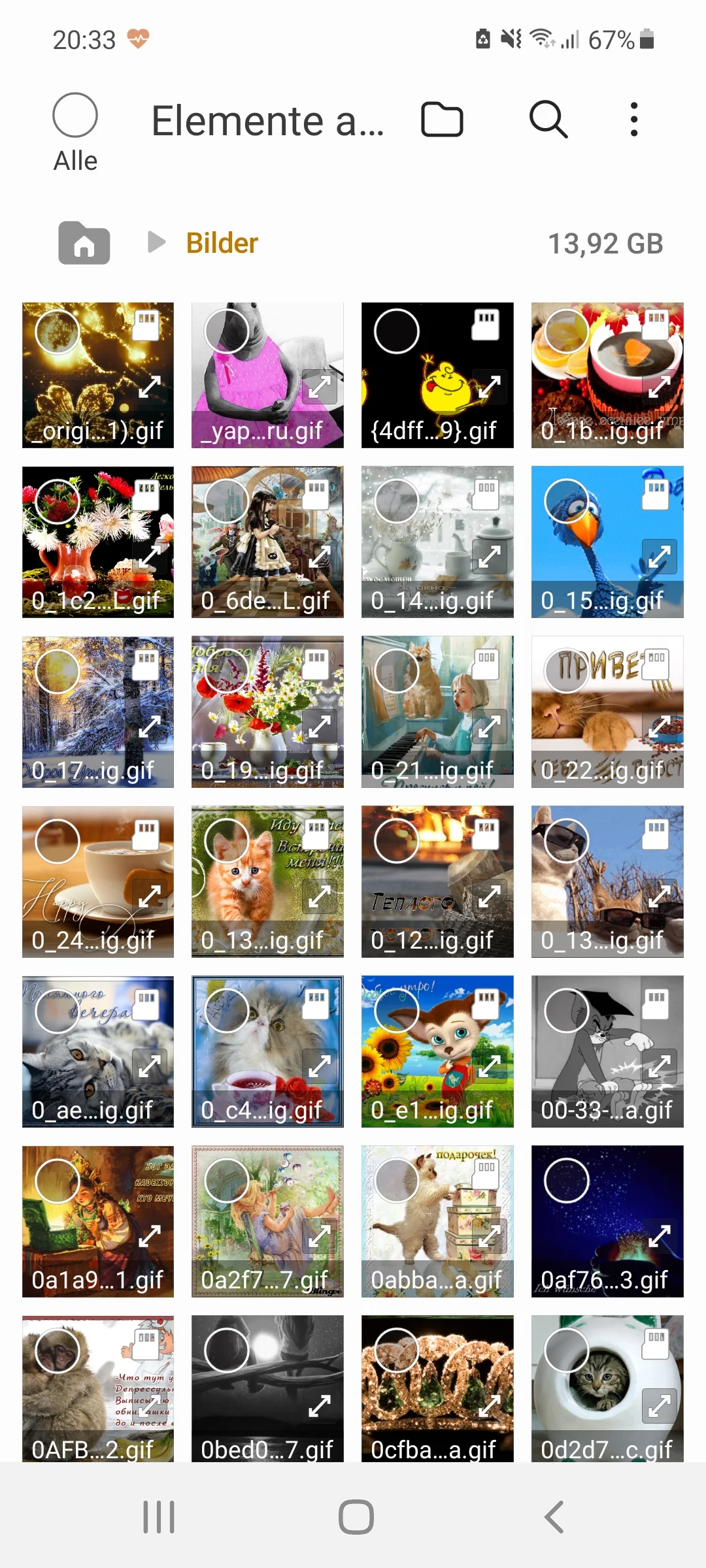Tap the expand arrow on _yap...ru.gif
Image resolution: width=706 pixels, height=1568 pixels.
tap(319, 387)
